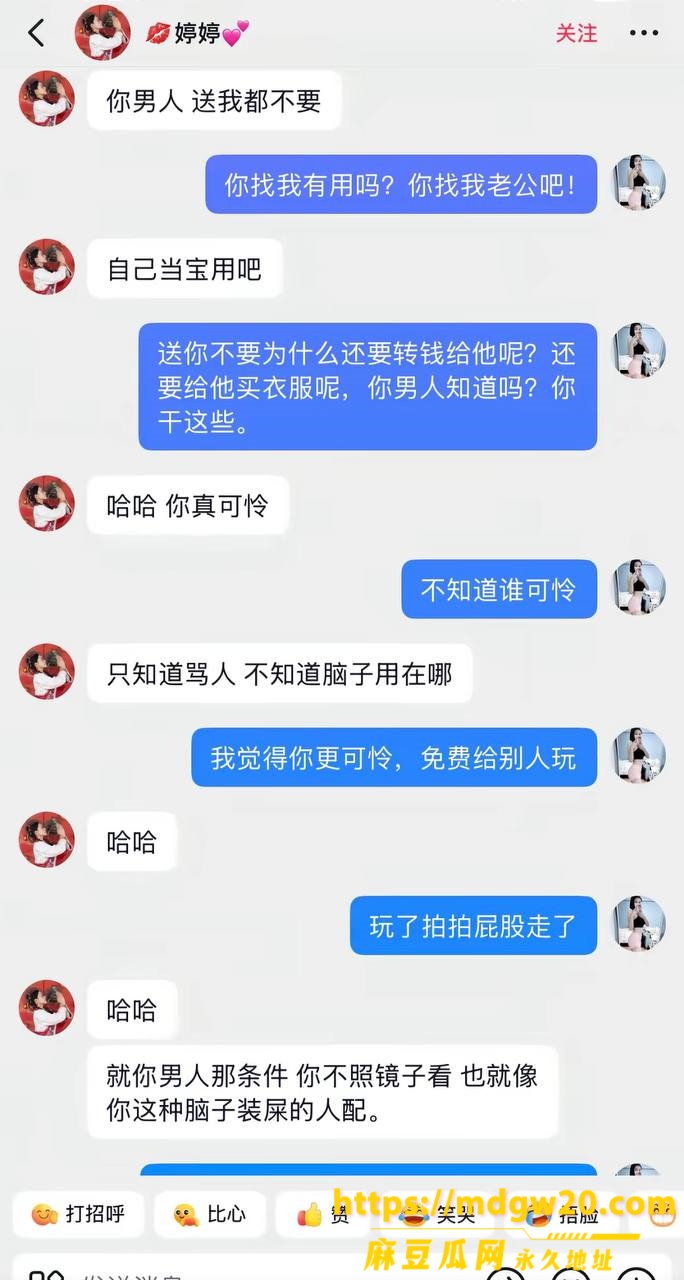
Task: Send the 比心 quick reaction
Action: coord(210,1215)
